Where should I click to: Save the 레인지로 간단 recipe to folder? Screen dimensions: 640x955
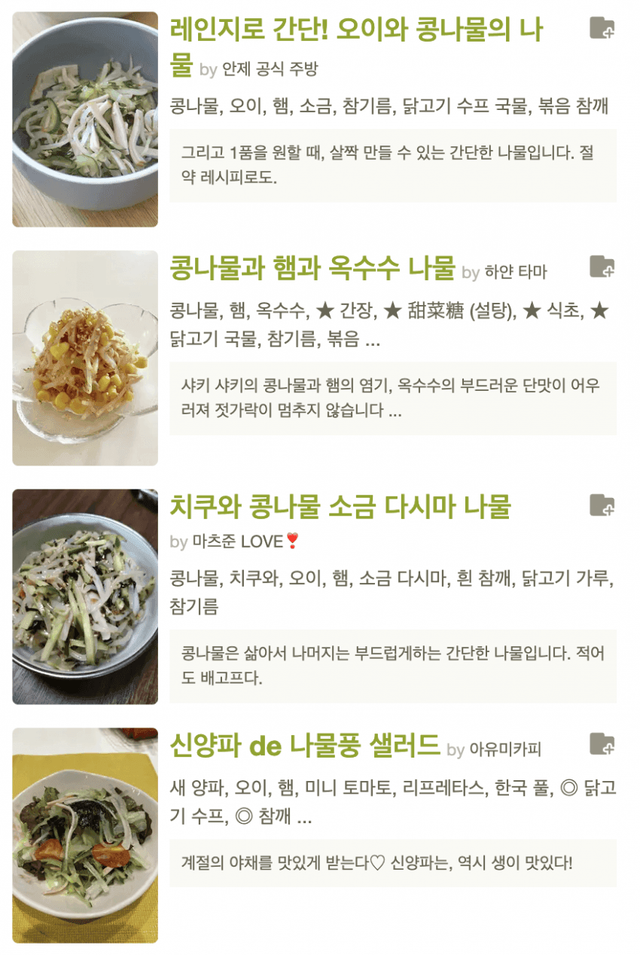pos(602,28)
